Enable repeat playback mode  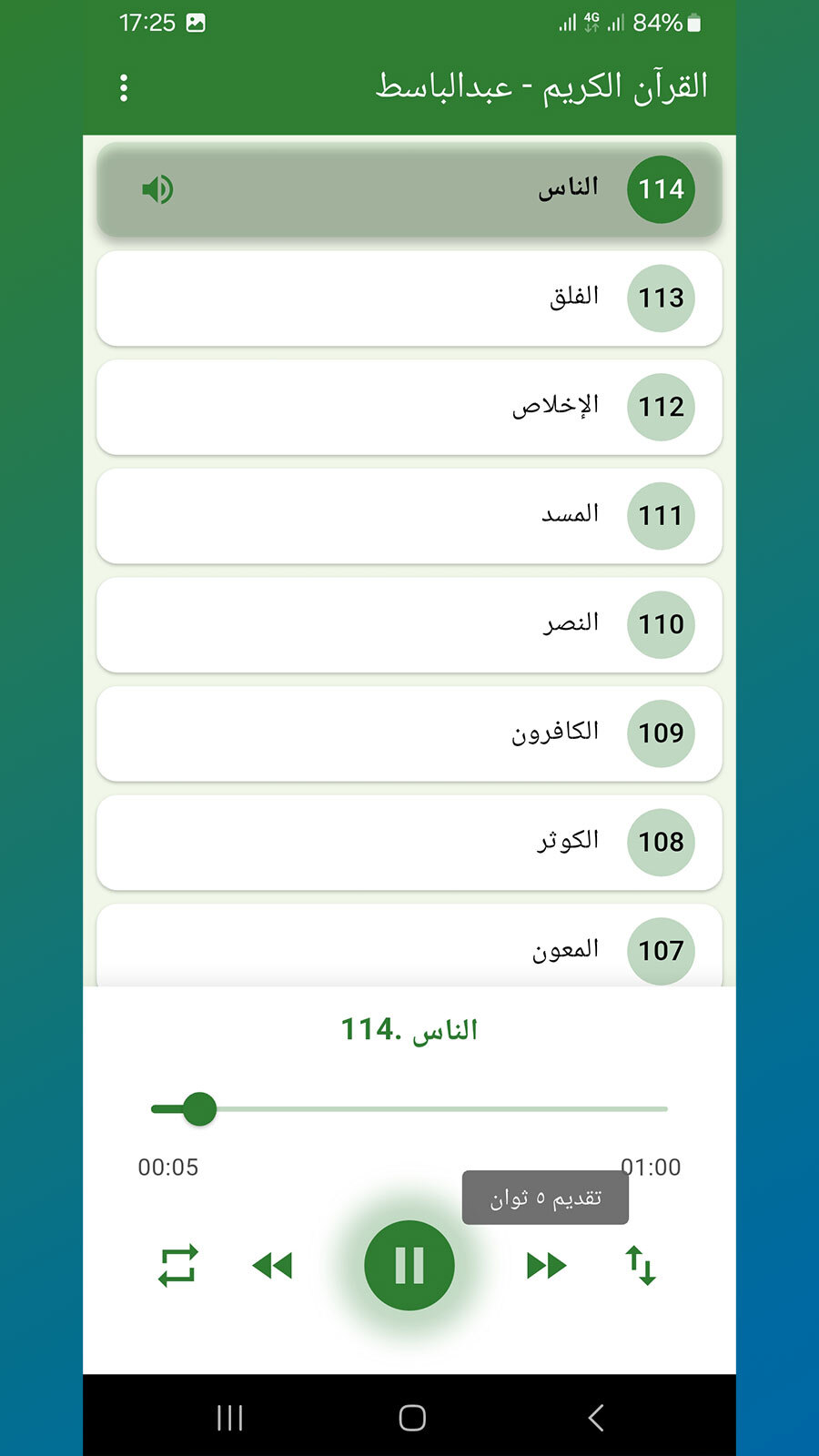(178, 1265)
